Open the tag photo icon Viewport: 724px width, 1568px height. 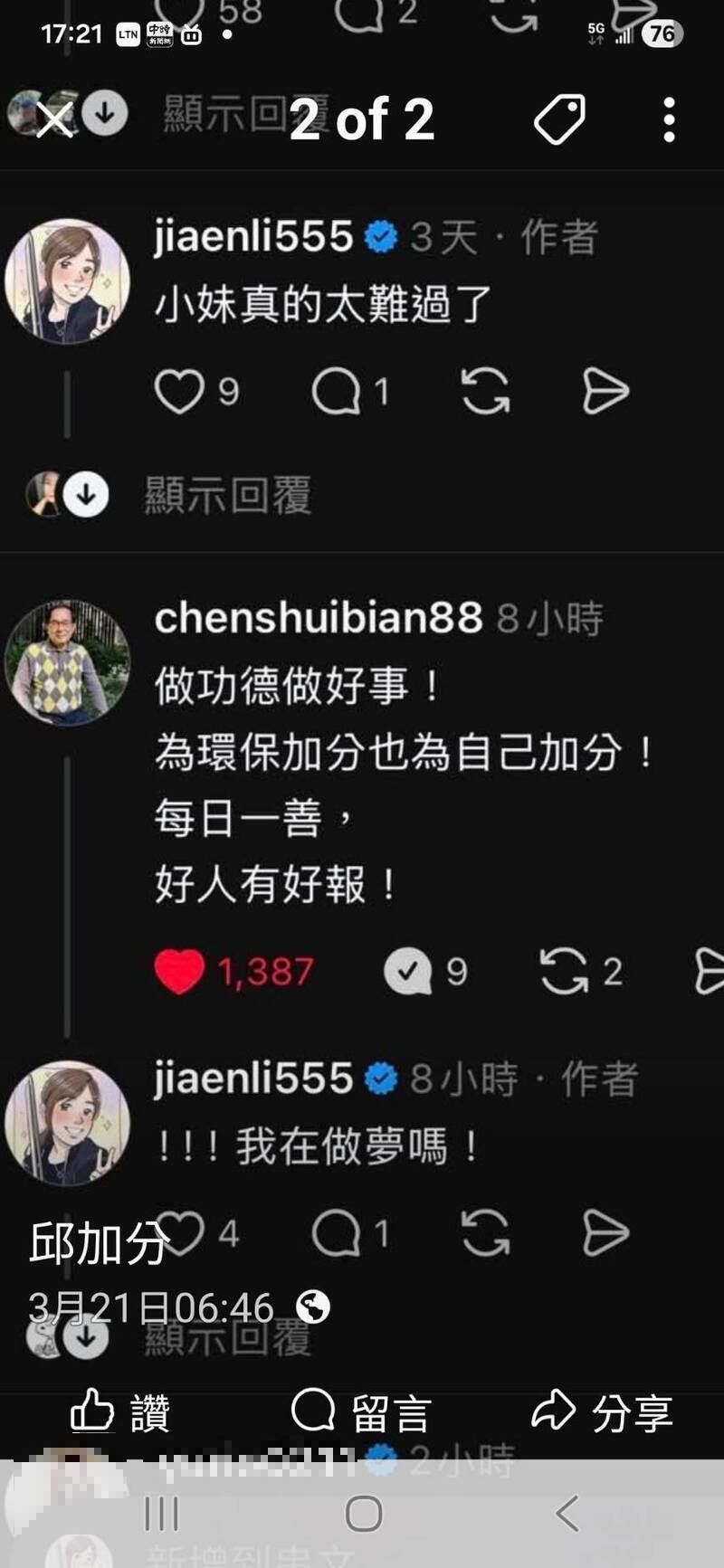[559, 119]
